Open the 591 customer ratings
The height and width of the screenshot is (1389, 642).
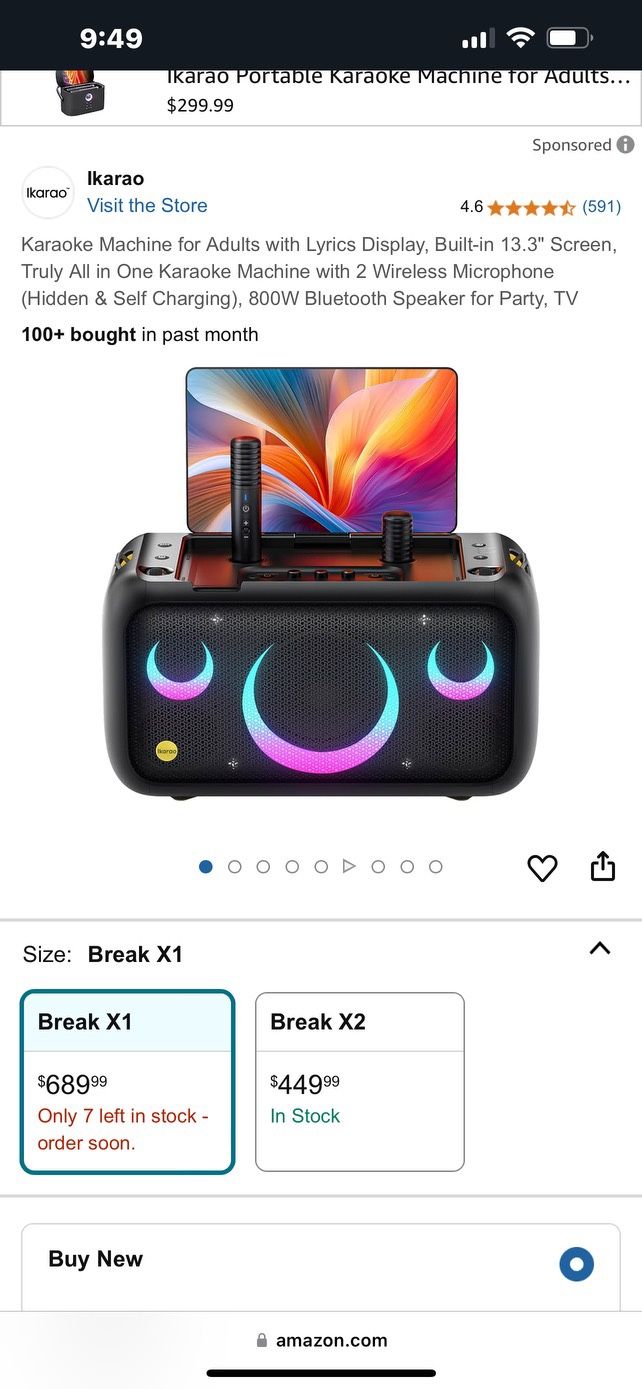coord(601,207)
